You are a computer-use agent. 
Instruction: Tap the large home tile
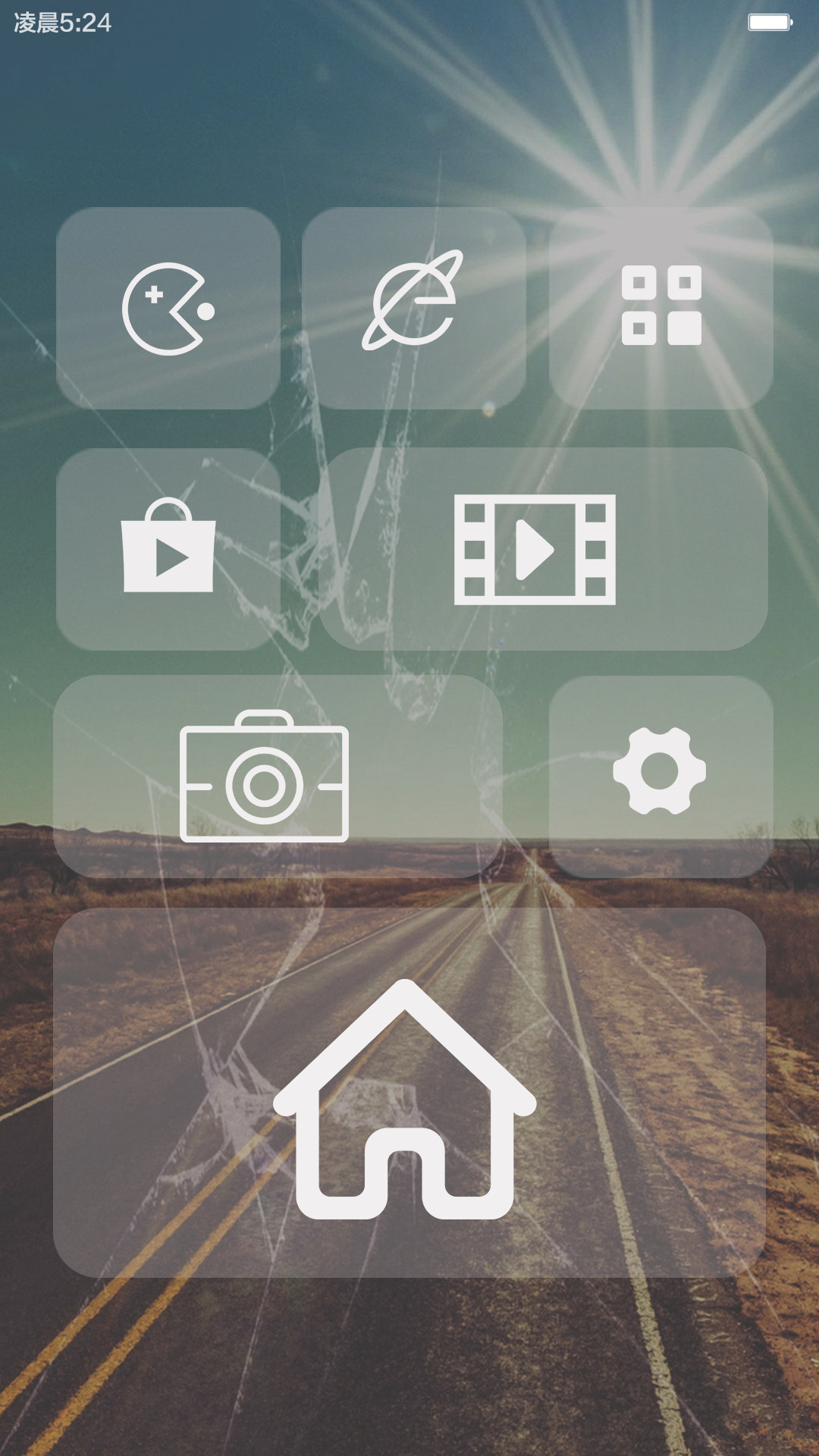click(409, 1093)
